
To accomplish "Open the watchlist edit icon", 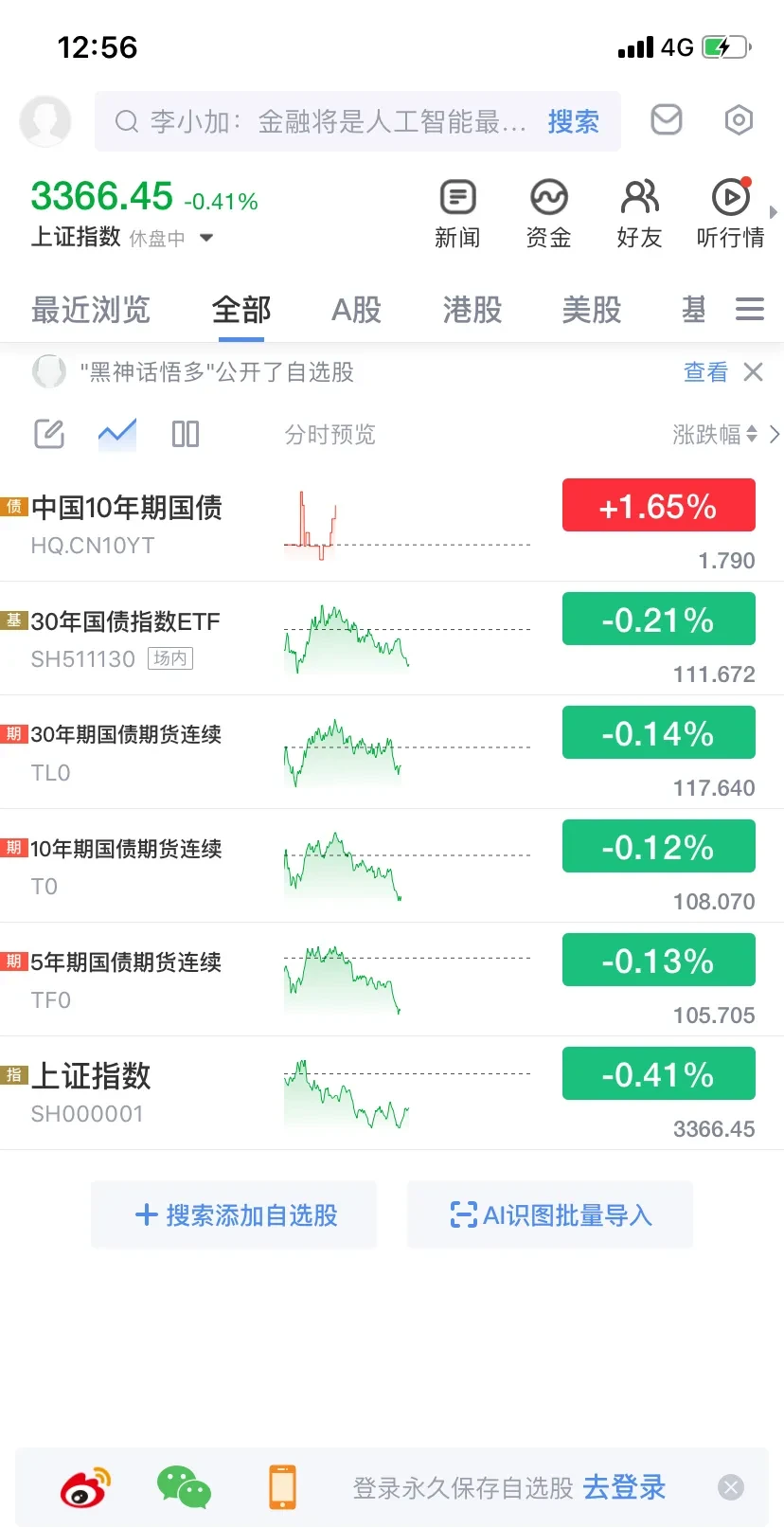I will click(48, 434).
